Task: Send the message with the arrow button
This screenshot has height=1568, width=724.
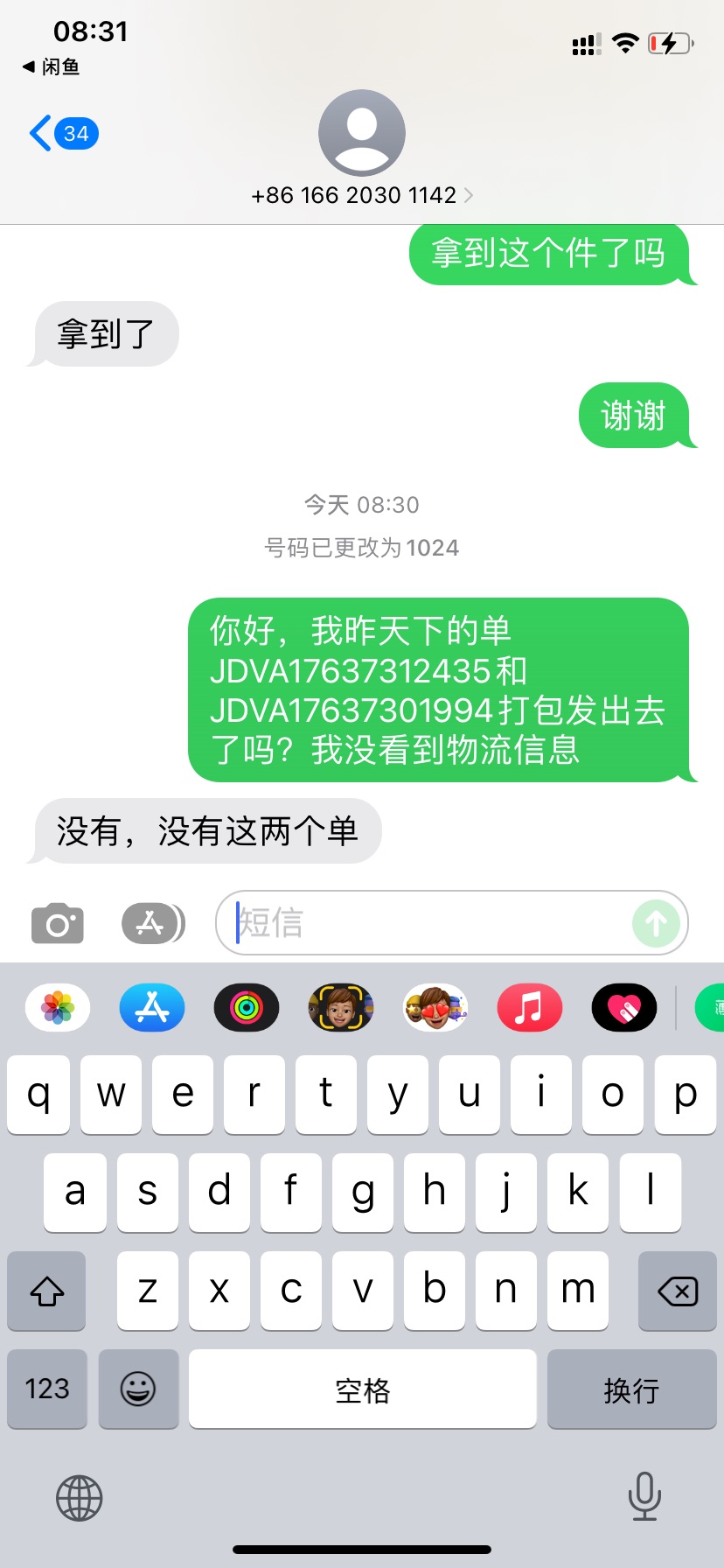Action: coord(657,922)
